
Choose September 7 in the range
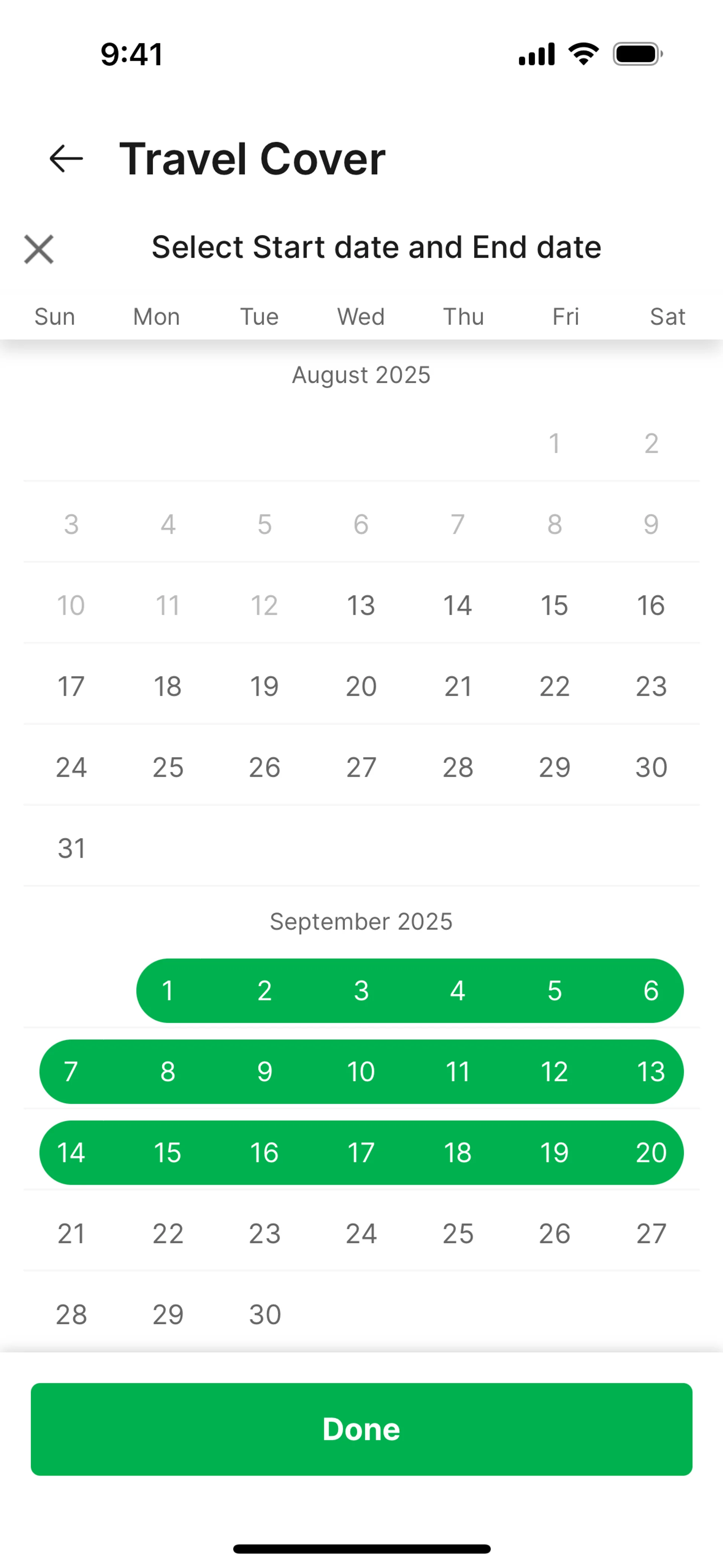pyautogui.click(x=71, y=1071)
